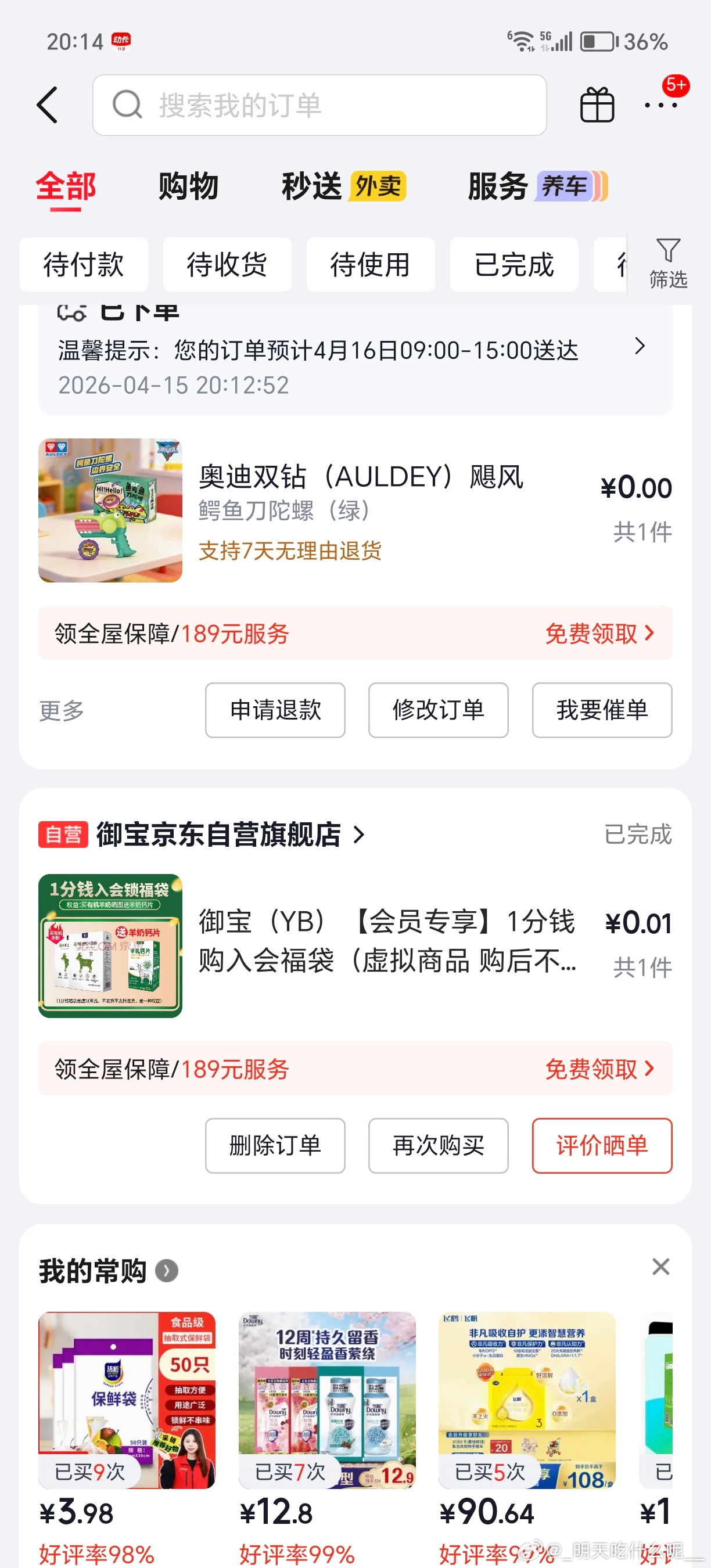Image resolution: width=711 pixels, height=1568 pixels.
Task: Open 御宝京东自营旗舰店 store page
Action: [x=219, y=834]
